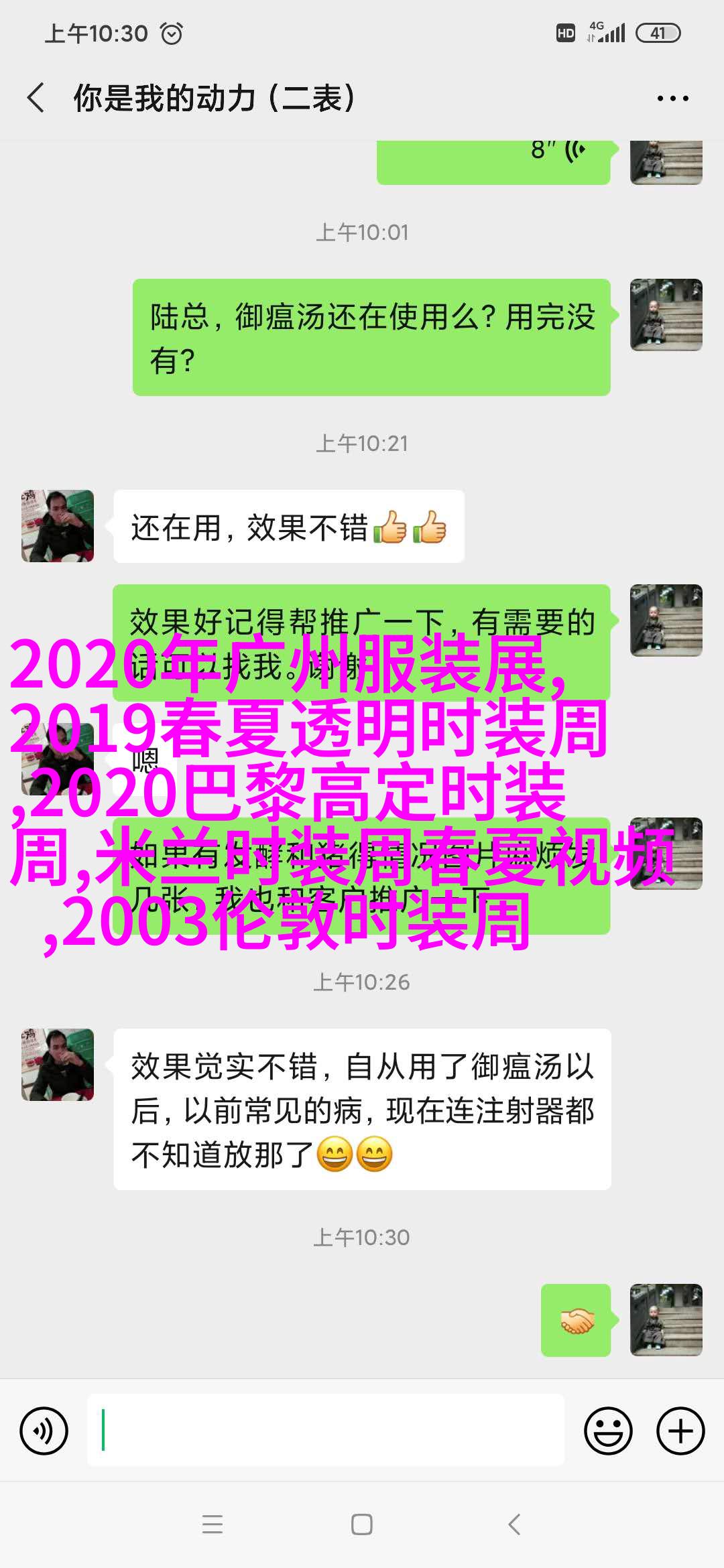Switch to voice input mode

pos(44,1431)
